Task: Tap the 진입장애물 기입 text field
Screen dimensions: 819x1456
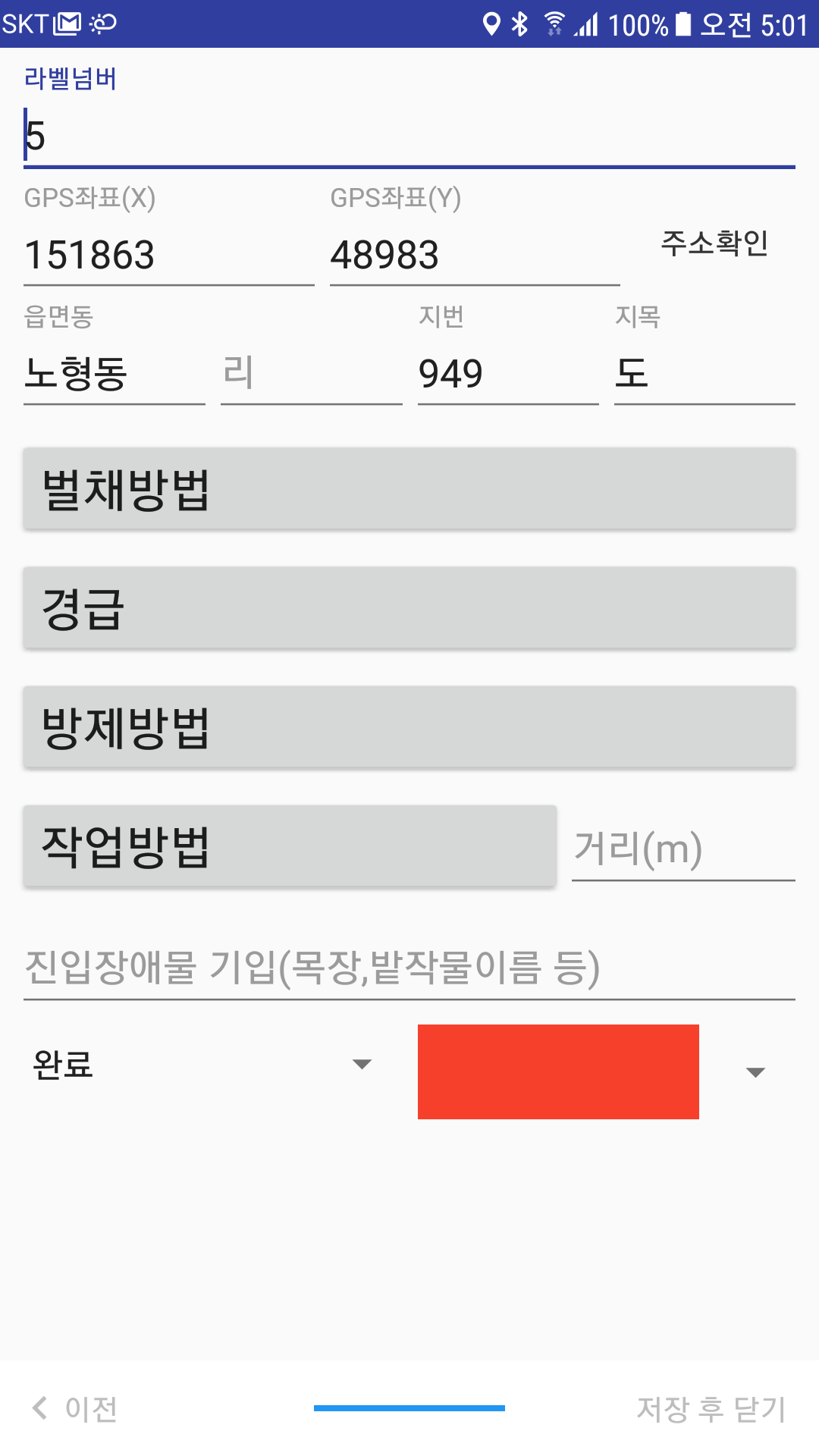Action: point(409,967)
